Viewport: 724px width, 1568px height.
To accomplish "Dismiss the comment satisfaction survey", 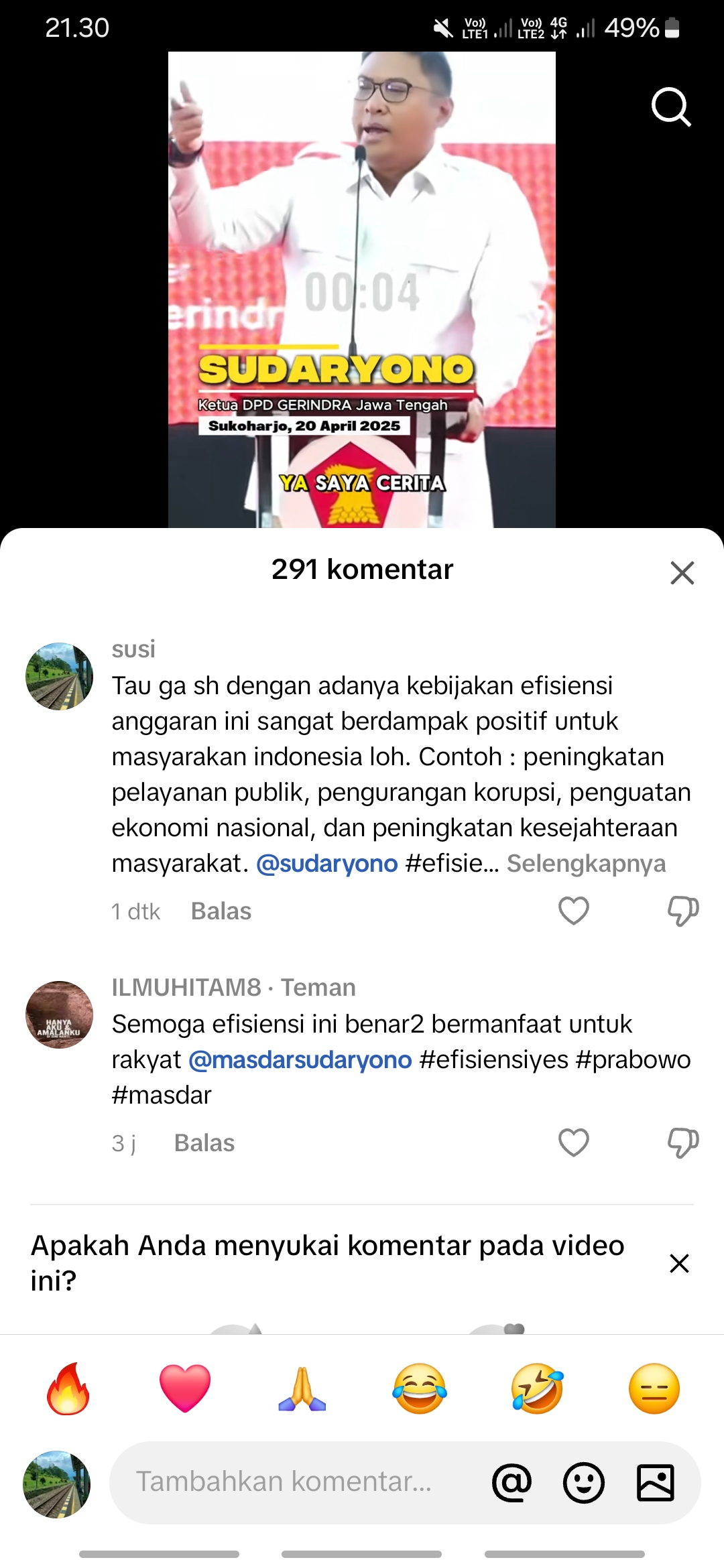I will [x=679, y=1263].
